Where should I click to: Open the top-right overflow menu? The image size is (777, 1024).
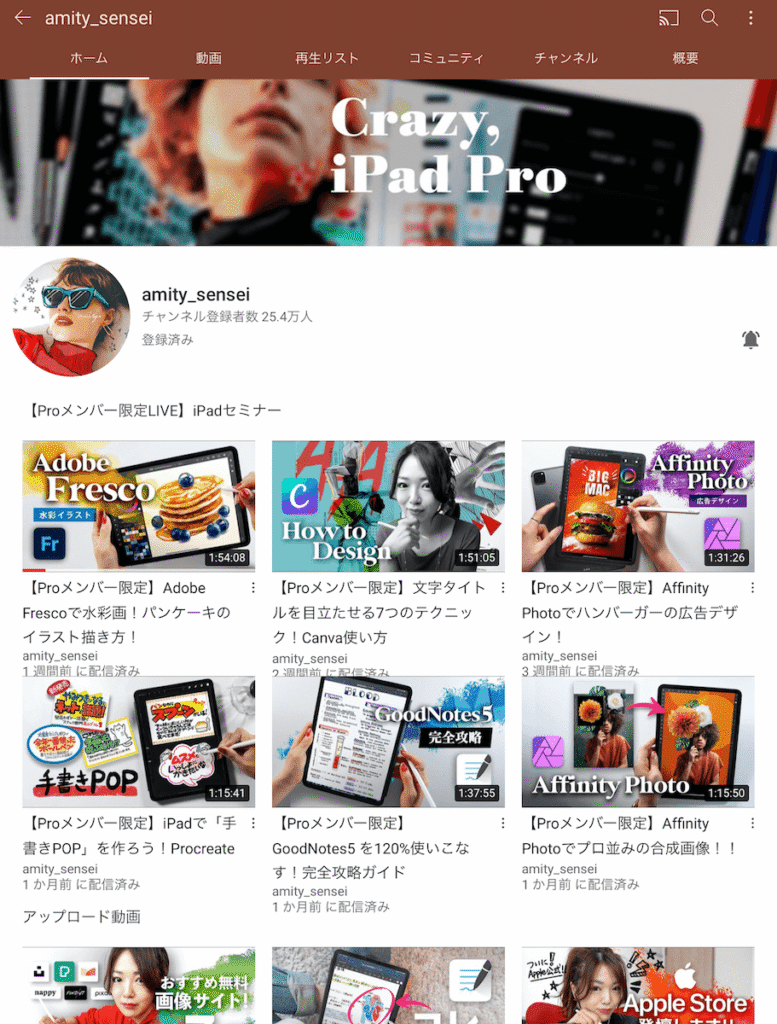(751, 18)
